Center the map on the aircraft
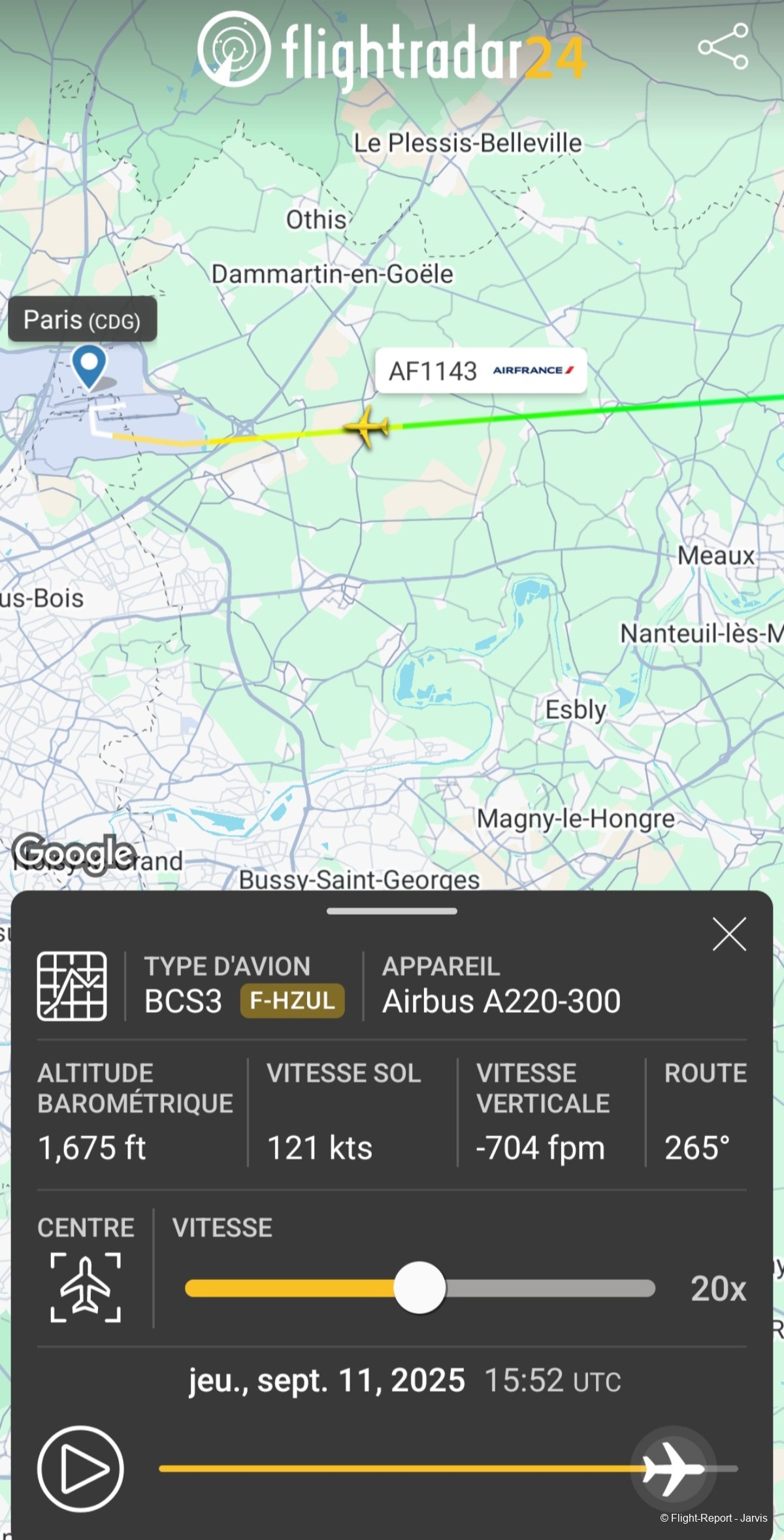This screenshot has height=1540, width=784. [x=86, y=1287]
